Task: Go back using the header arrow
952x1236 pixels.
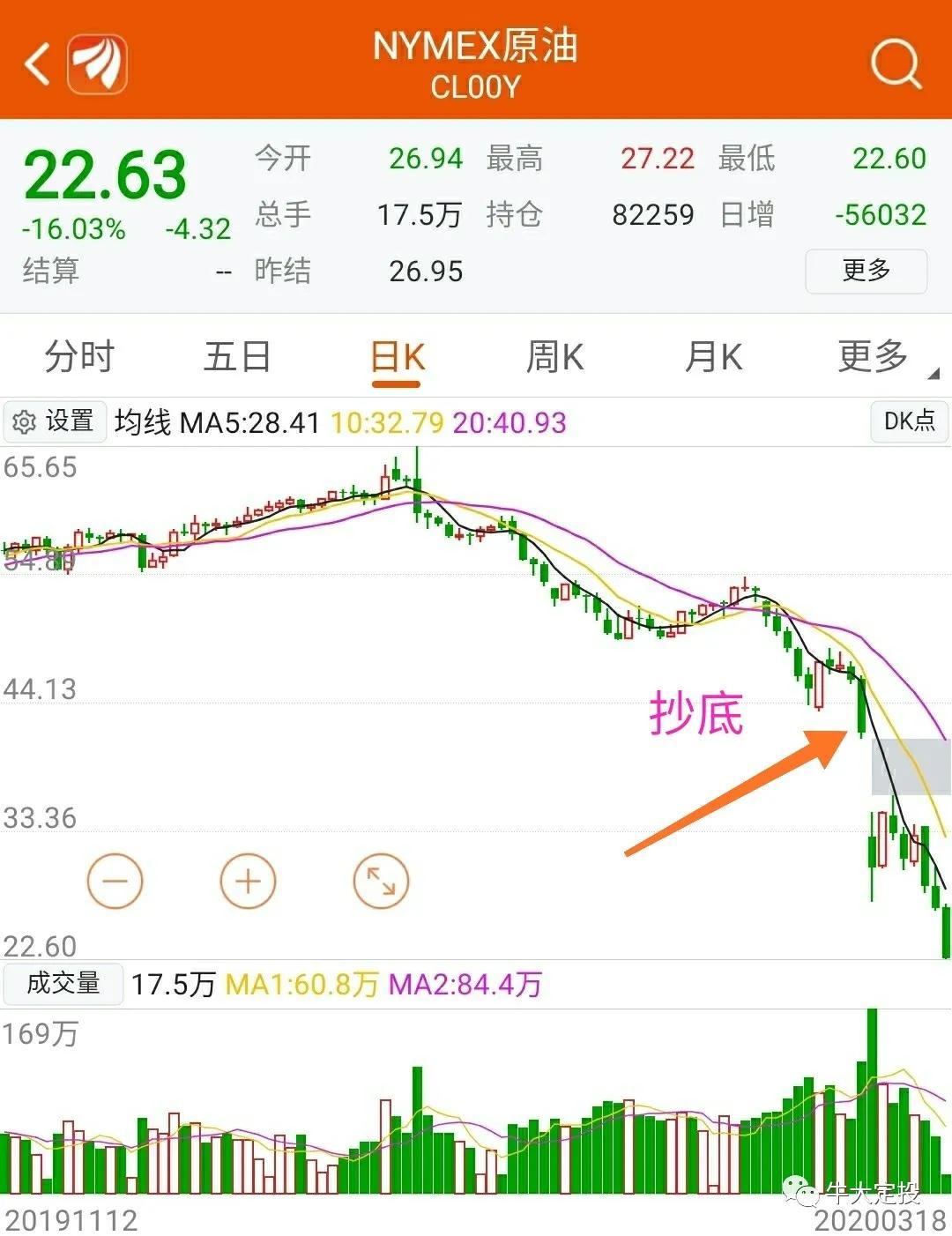Action: pos(37,64)
